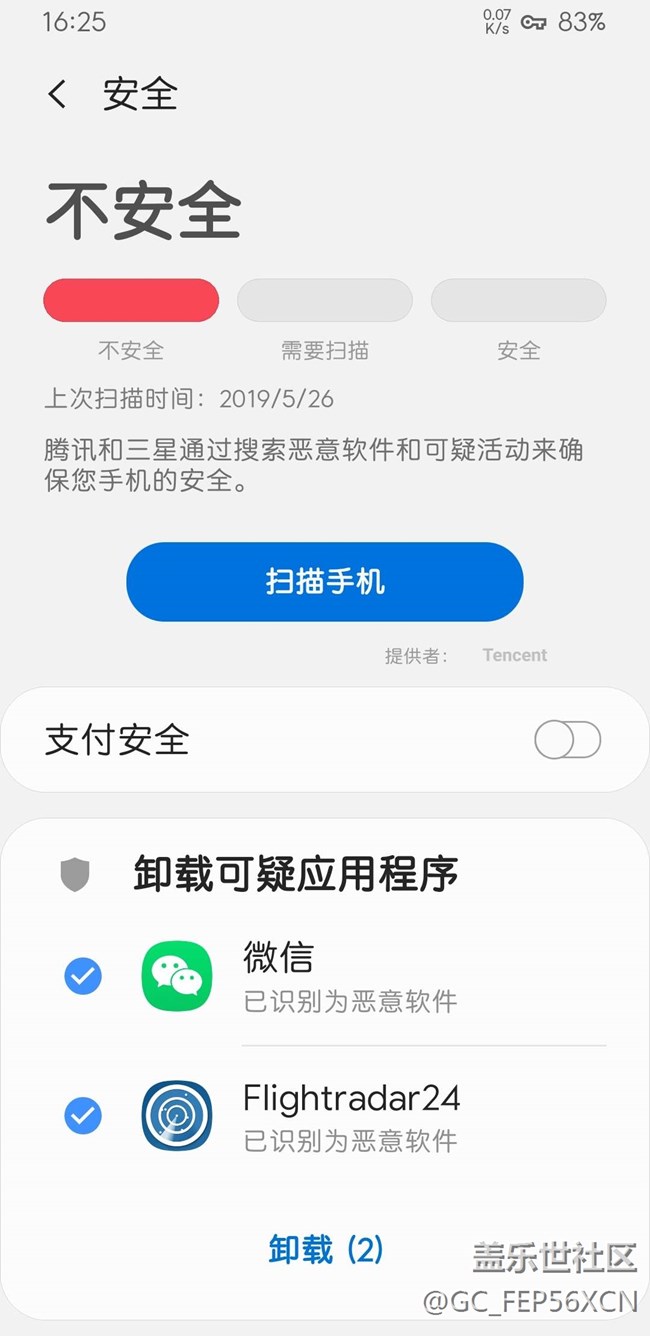This screenshot has width=650, height=1336.
Task: Tap 卸载 (2) to uninstall apps
Action: pyautogui.click(x=326, y=1250)
